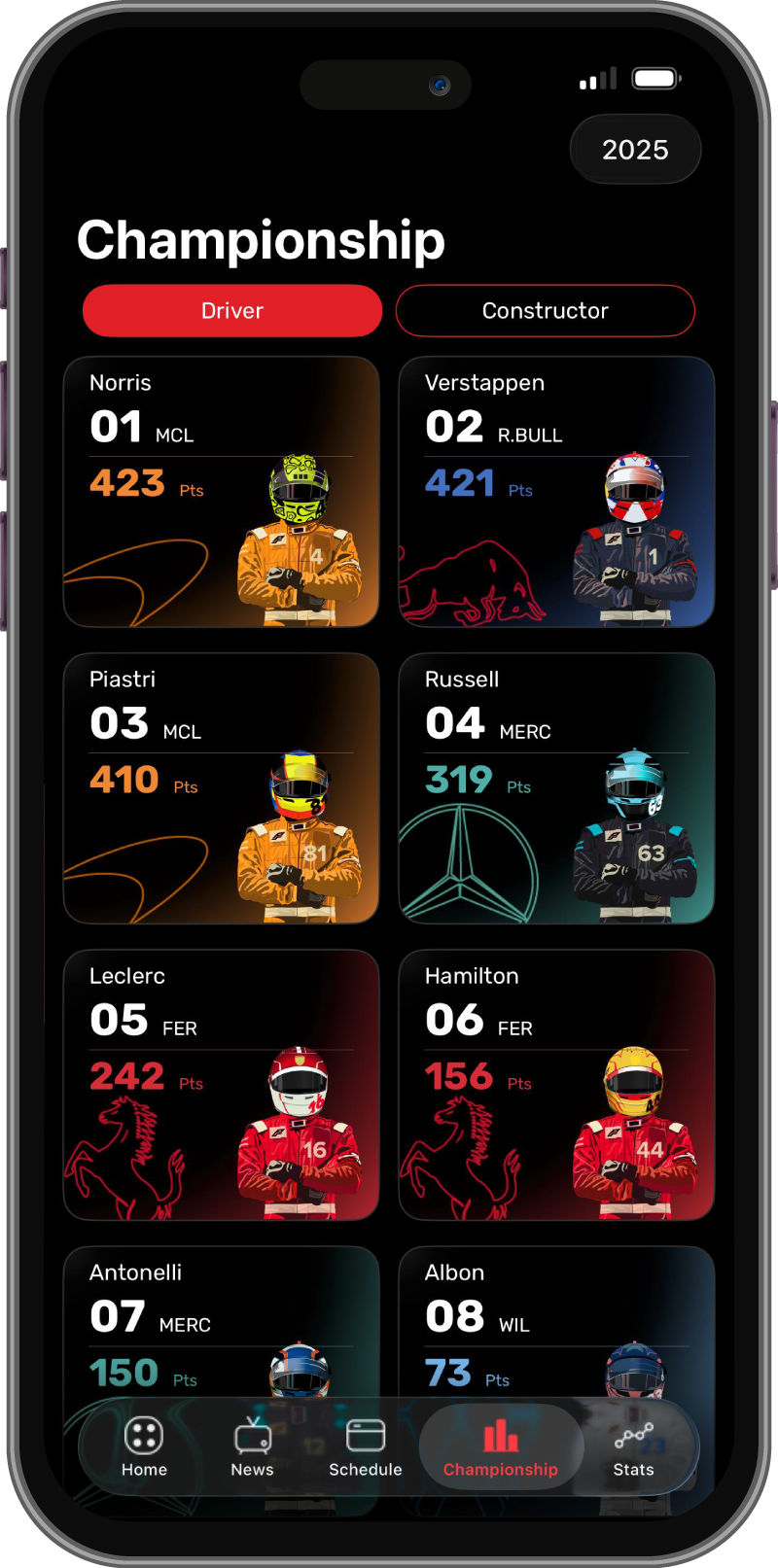This screenshot has height=1568, width=778.
Task: Open the Schedule tab
Action: 366,1447
